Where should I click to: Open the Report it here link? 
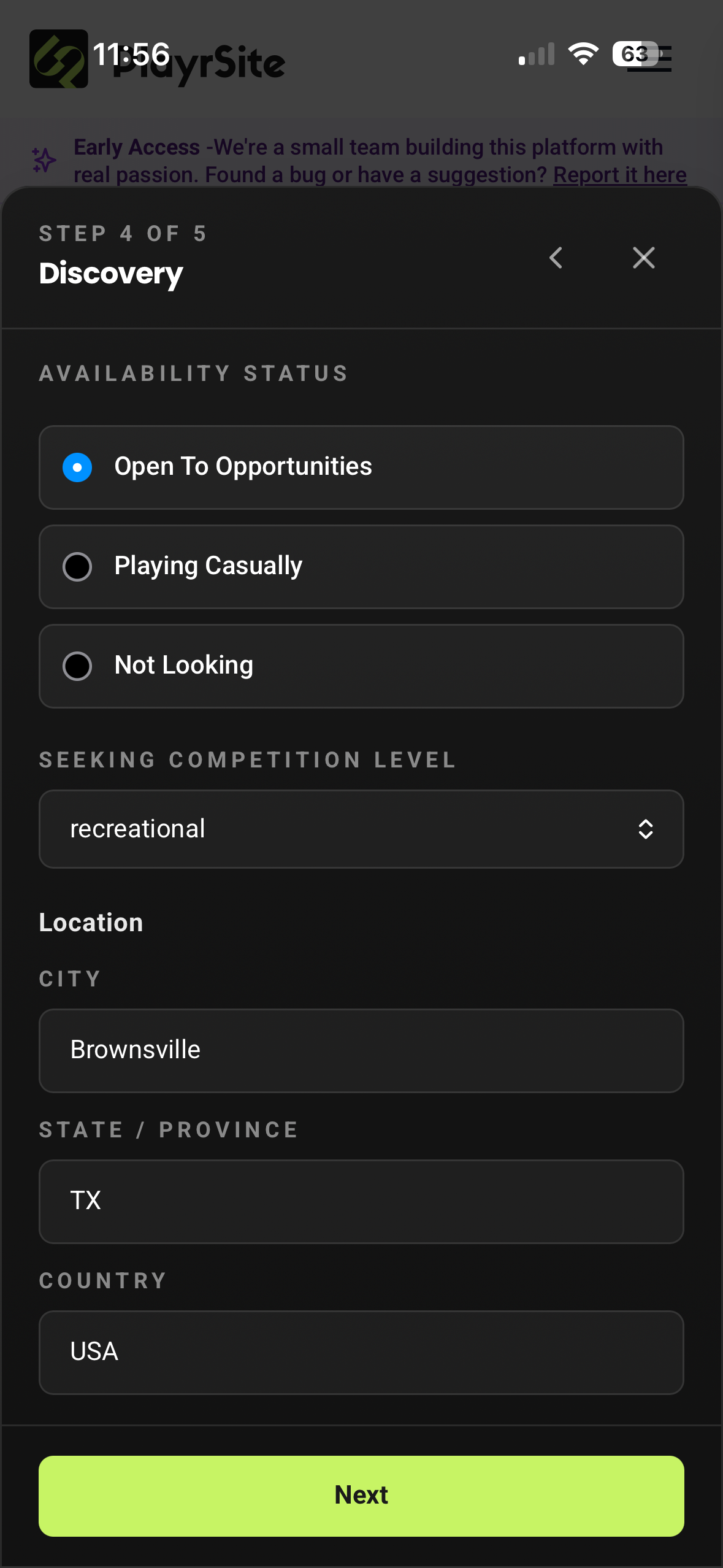click(x=619, y=174)
